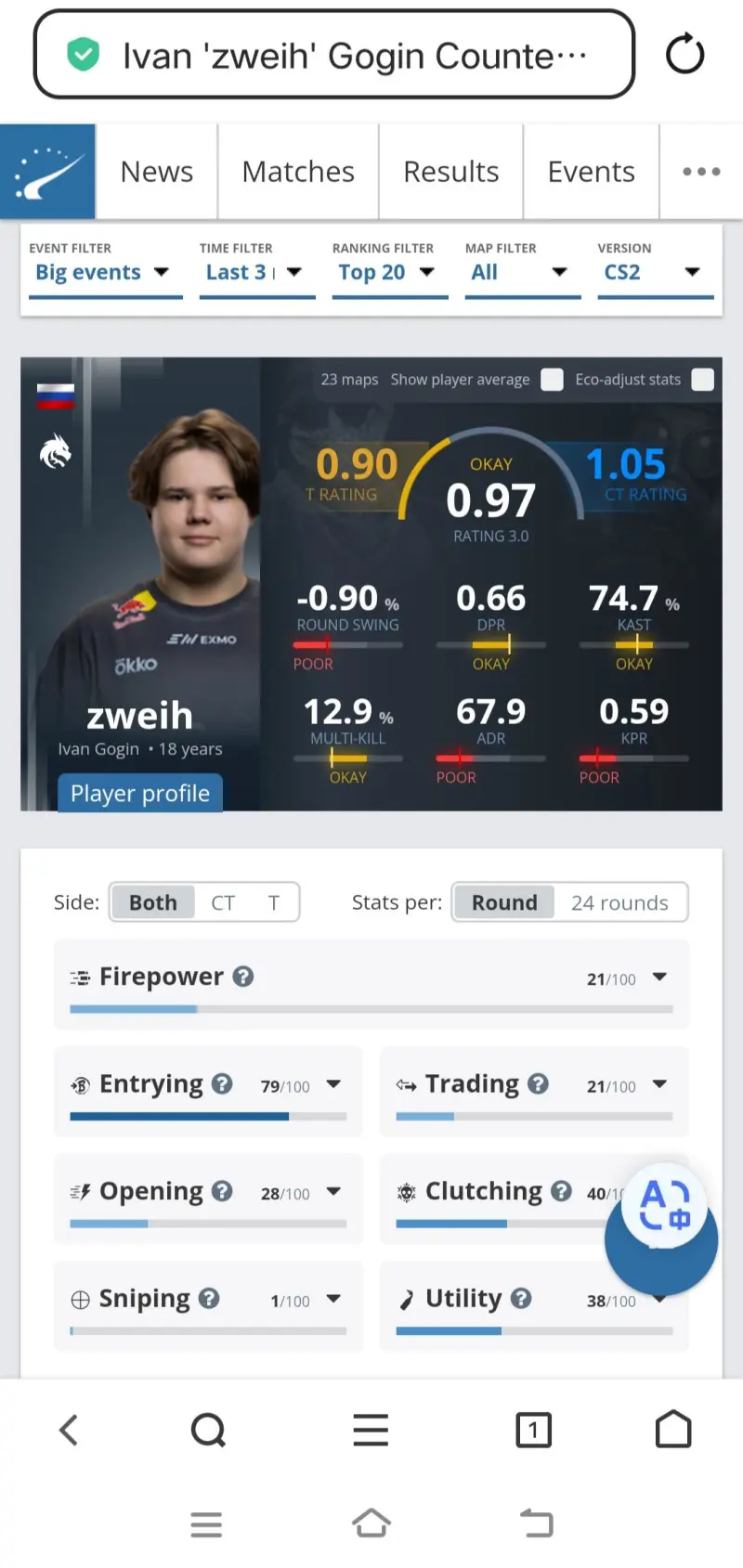Expand the Entrying stats section
The width and height of the screenshot is (743, 1568).
[x=333, y=1085]
